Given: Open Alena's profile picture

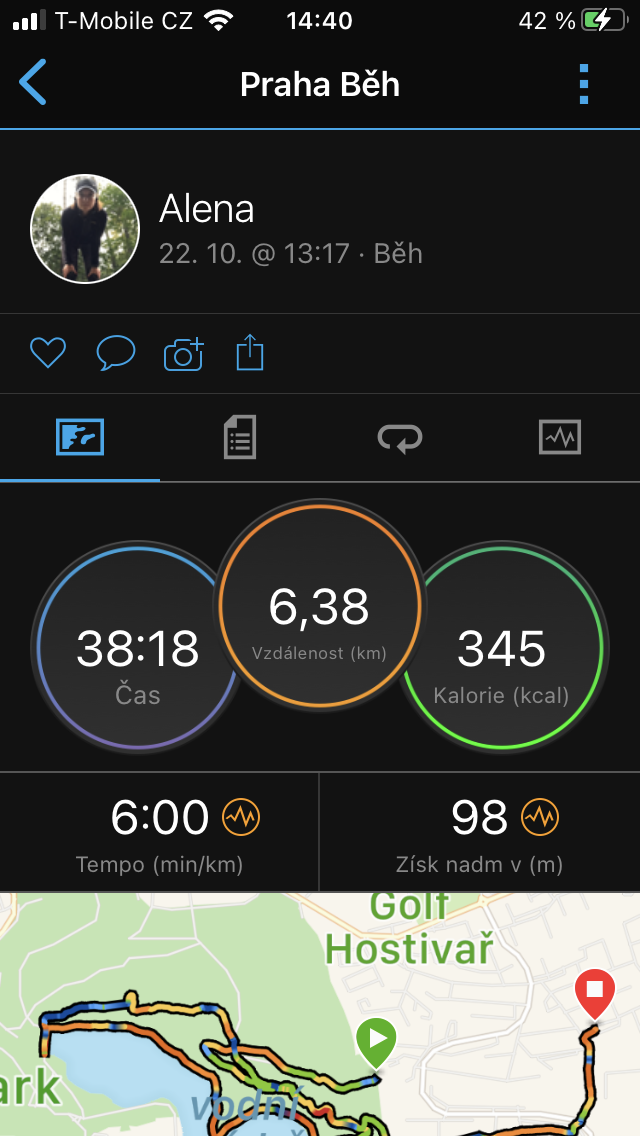Looking at the screenshot, I should click(85, 229).
